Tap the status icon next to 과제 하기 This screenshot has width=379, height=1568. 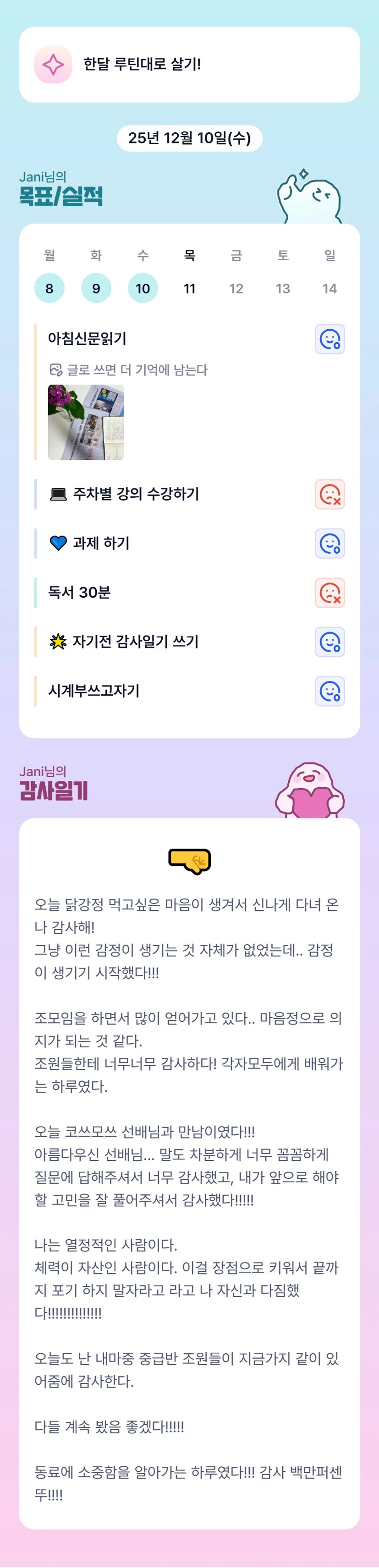click(330, 544)
